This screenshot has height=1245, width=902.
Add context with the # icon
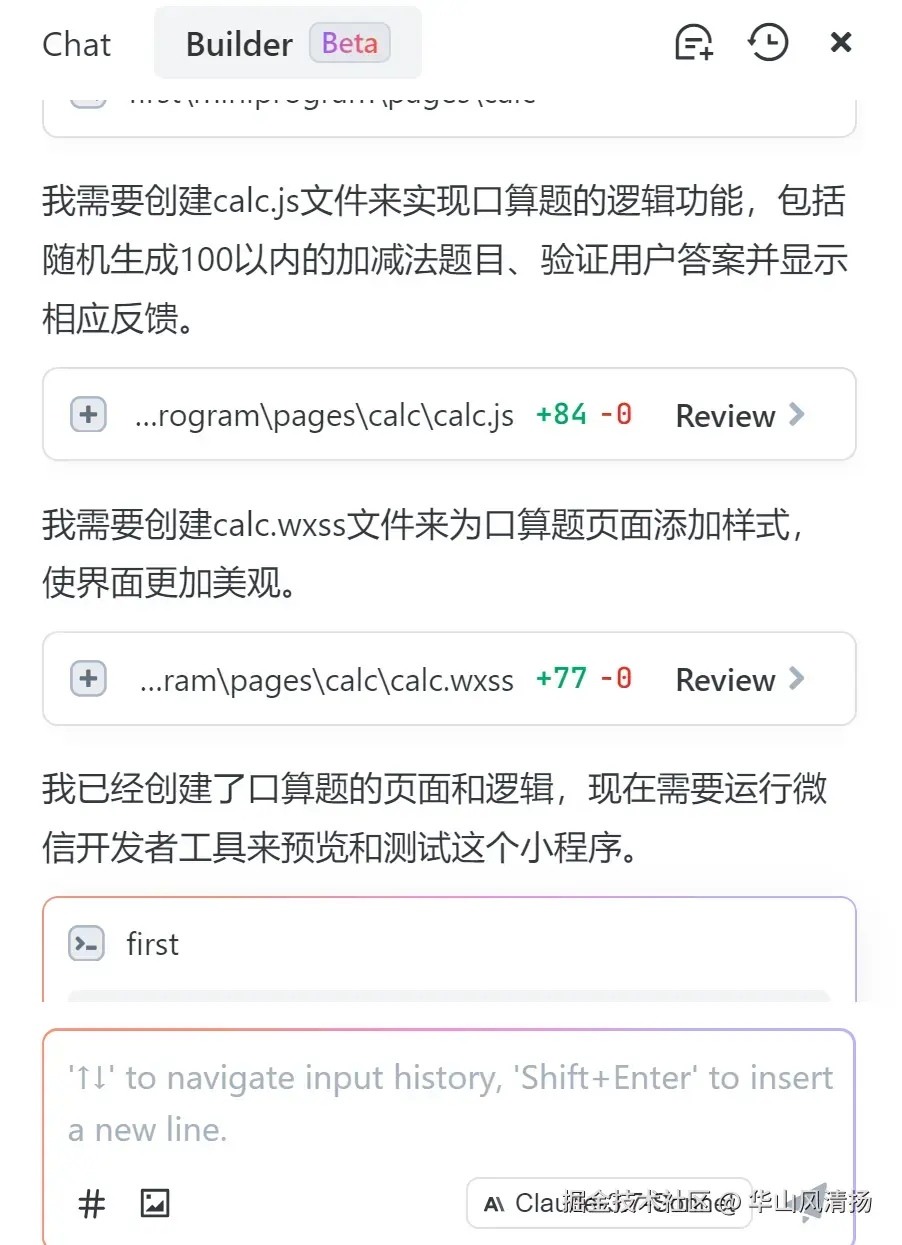click(92, 1203)
